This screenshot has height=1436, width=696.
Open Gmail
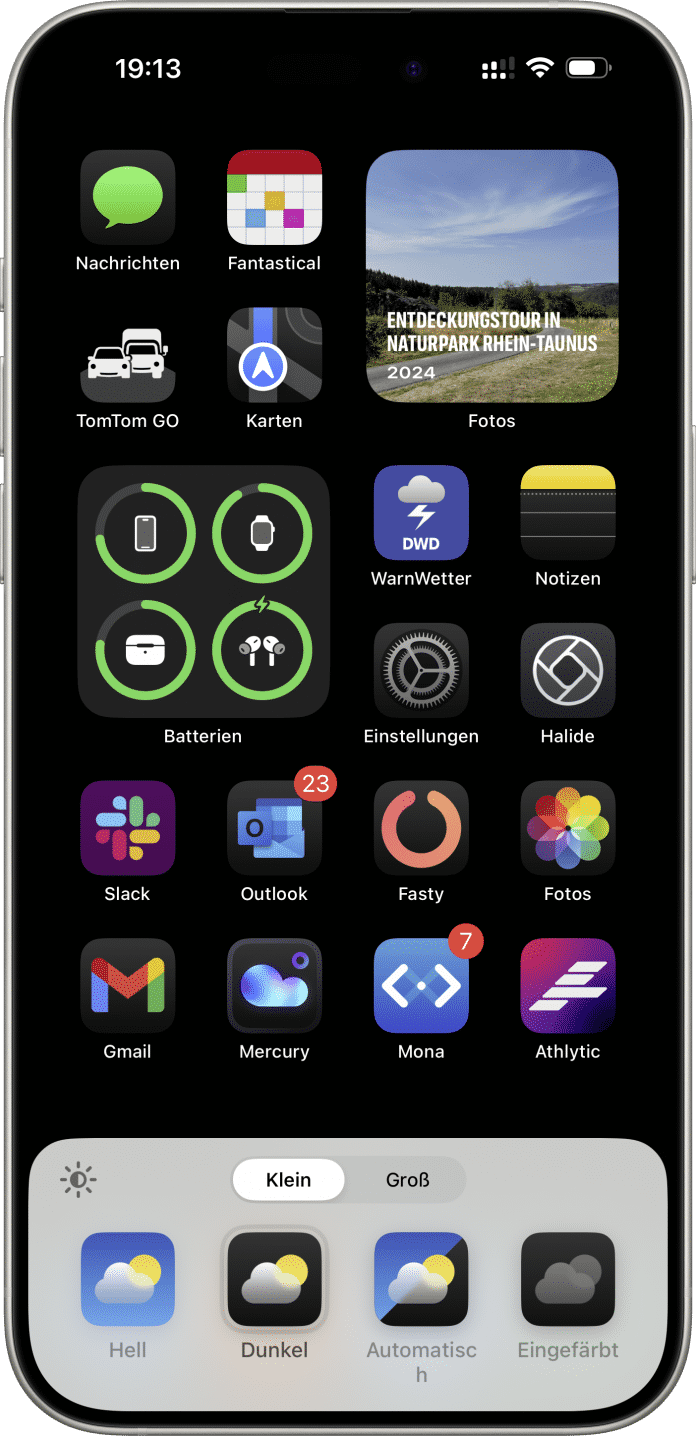point(128,986)
